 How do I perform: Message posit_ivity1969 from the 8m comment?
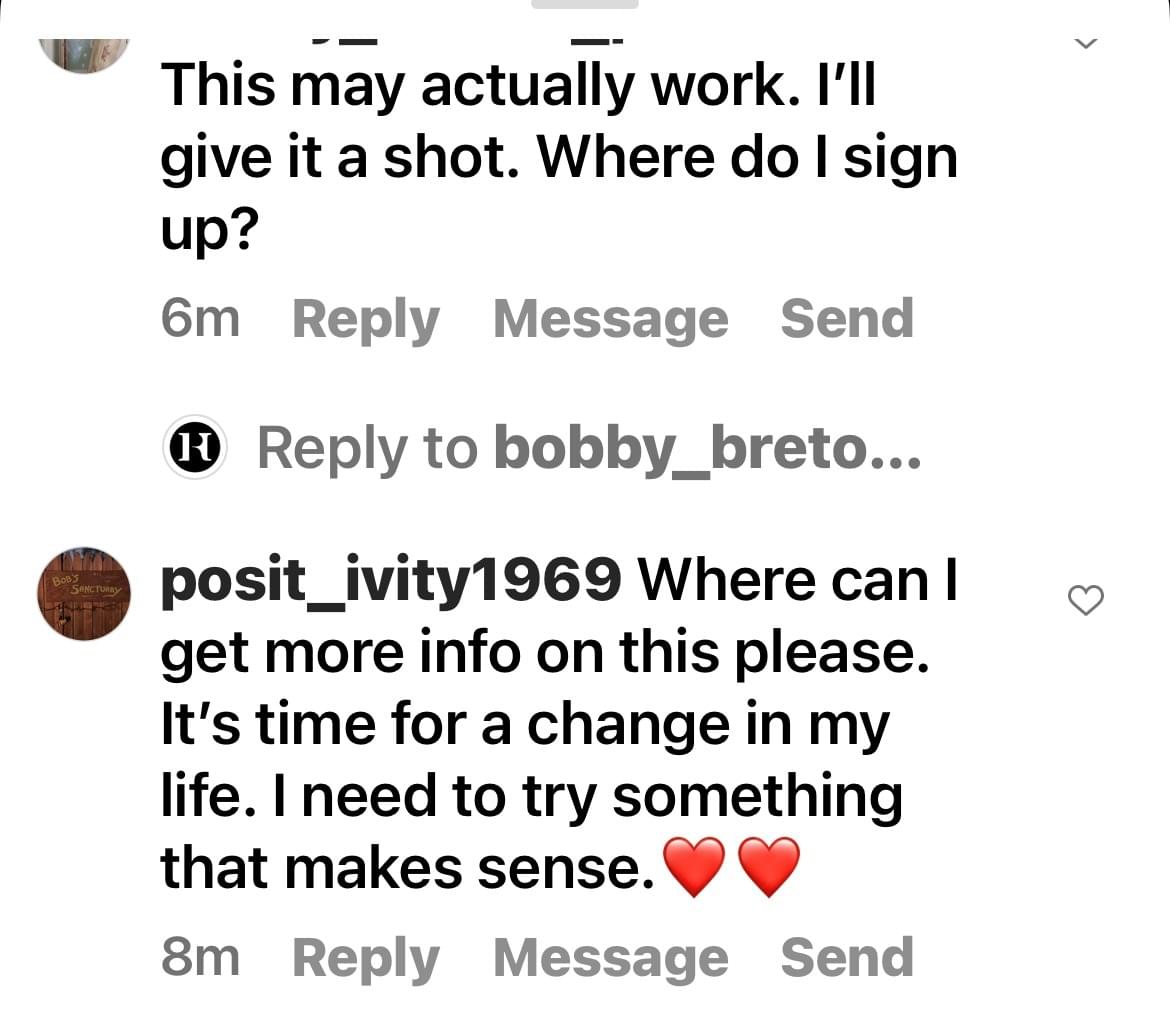[610, 958]
